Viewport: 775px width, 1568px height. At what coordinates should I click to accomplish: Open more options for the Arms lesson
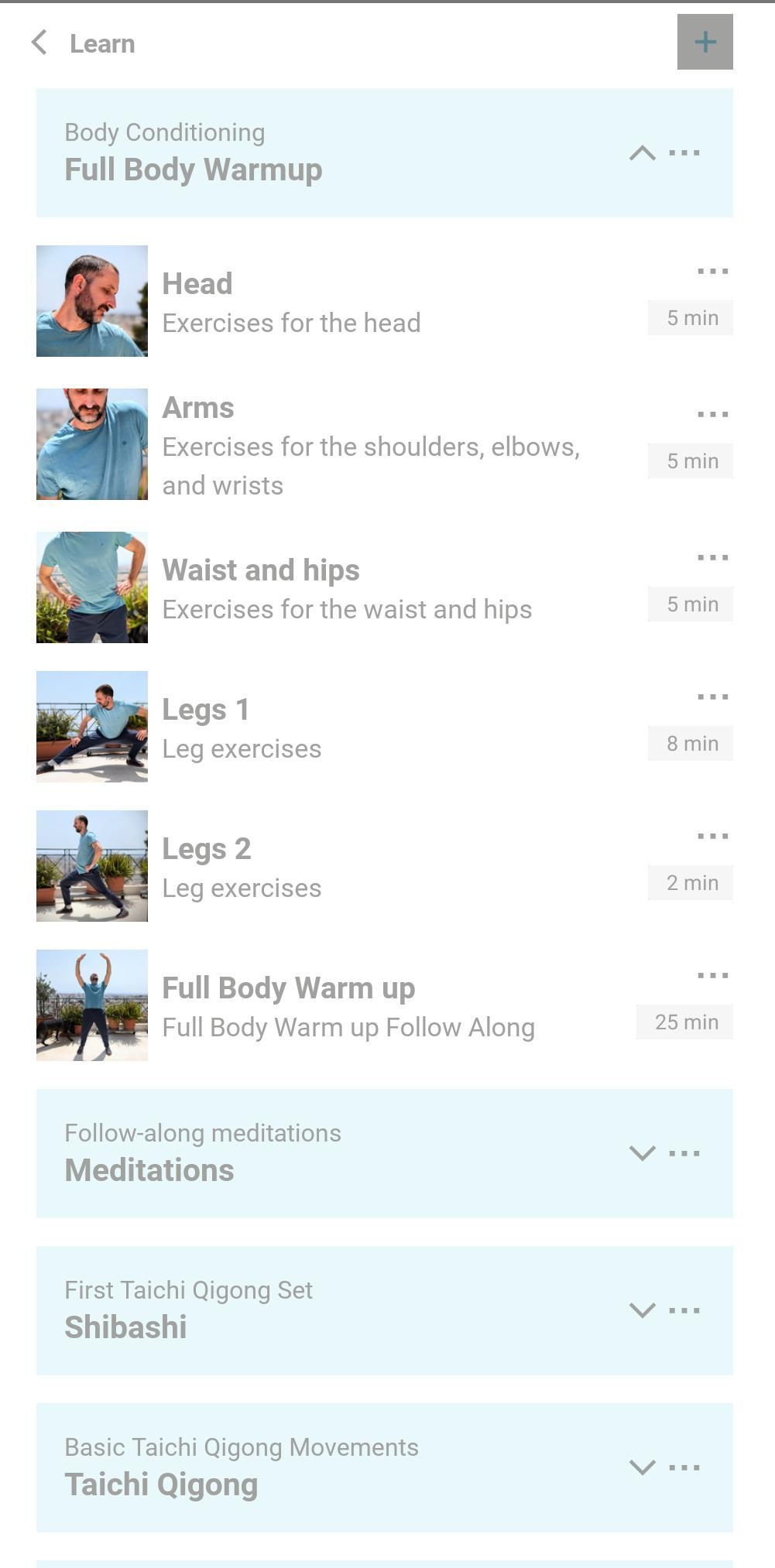click(x=712, y=415)
